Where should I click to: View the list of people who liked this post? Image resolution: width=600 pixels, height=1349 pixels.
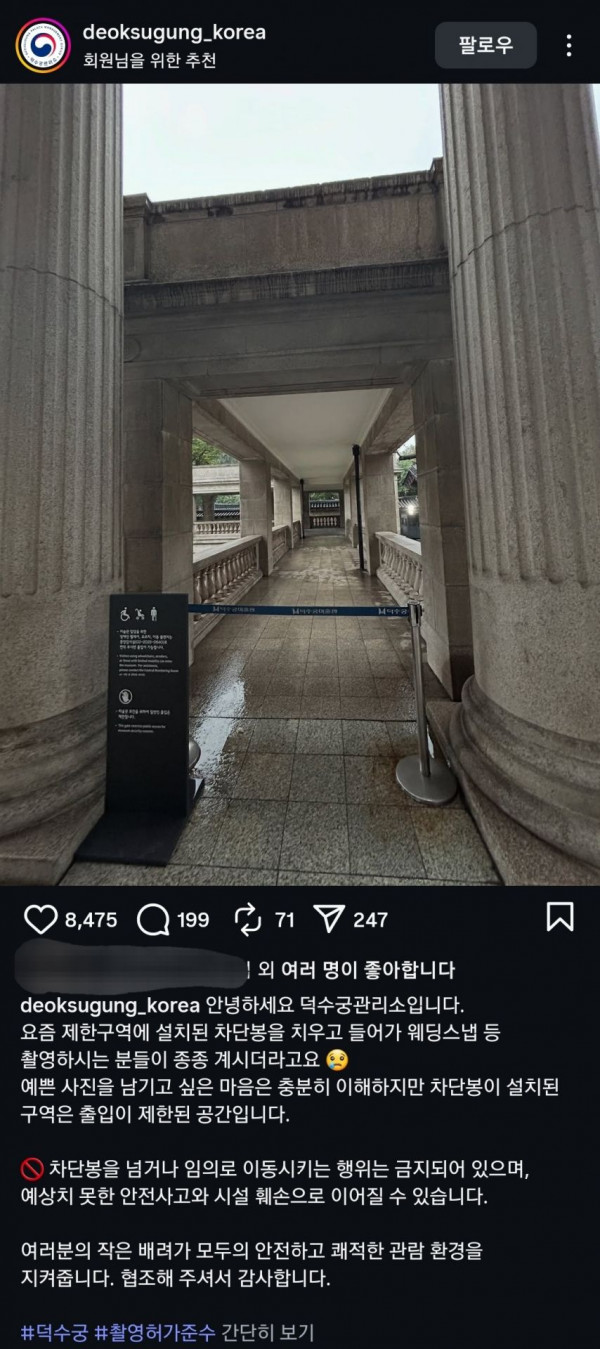[x=382, y=969]
